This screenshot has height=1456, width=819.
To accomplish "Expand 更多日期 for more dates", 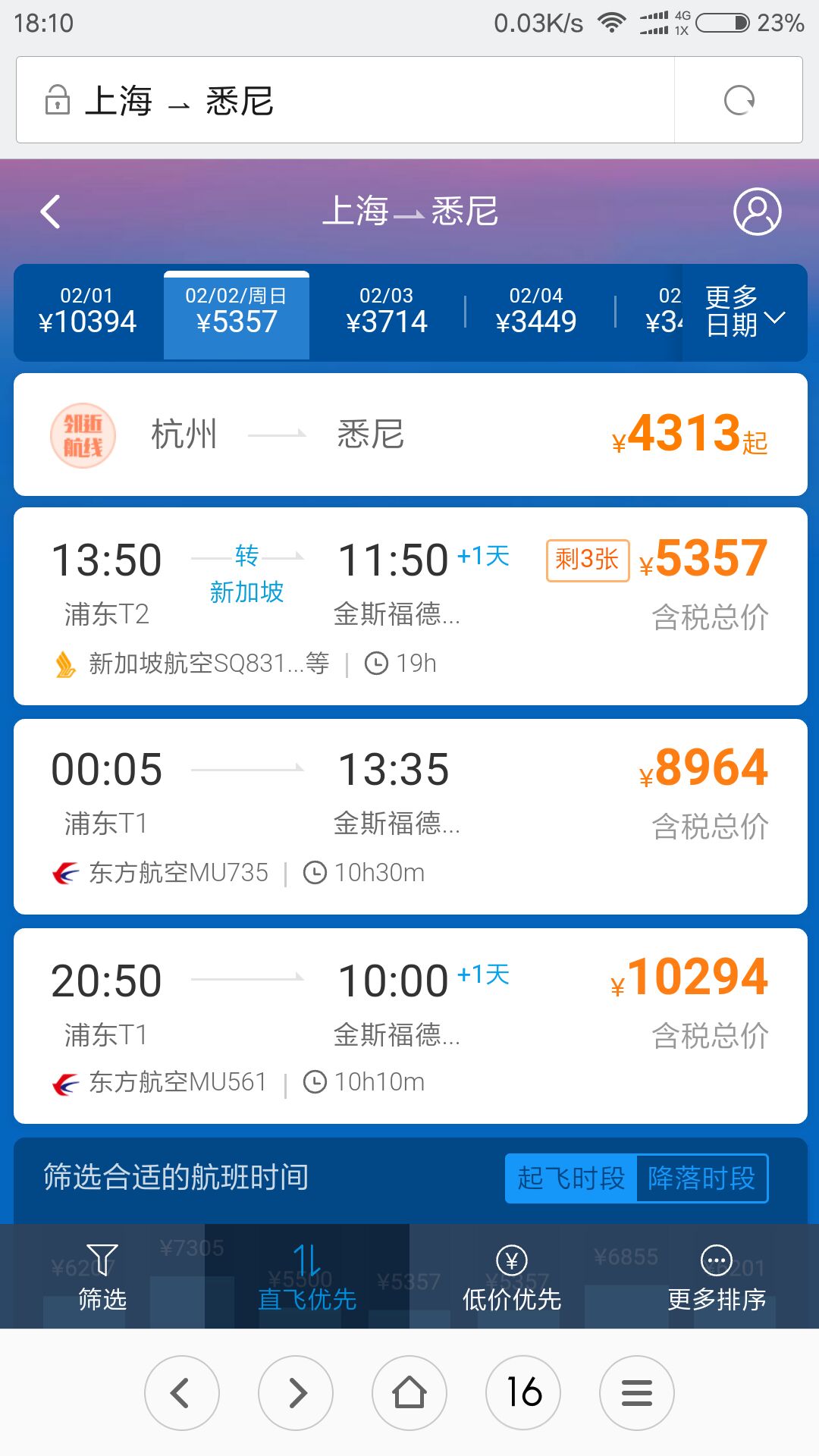I will pyautogui.click(x=745, y=312).
